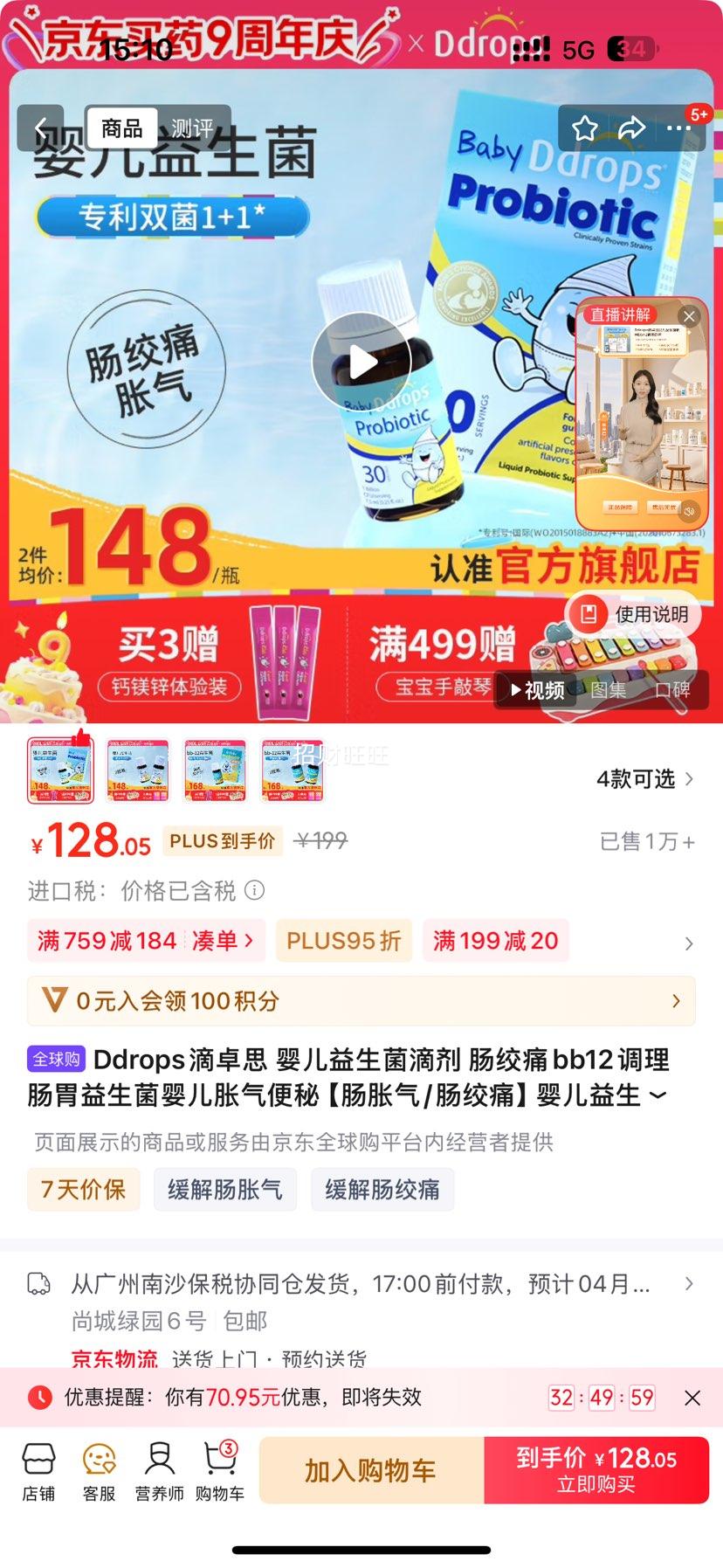Dismiss the 70.95元 coupon reminder bar
The height and width of the screenshot is (1568, 723).
694,1399
